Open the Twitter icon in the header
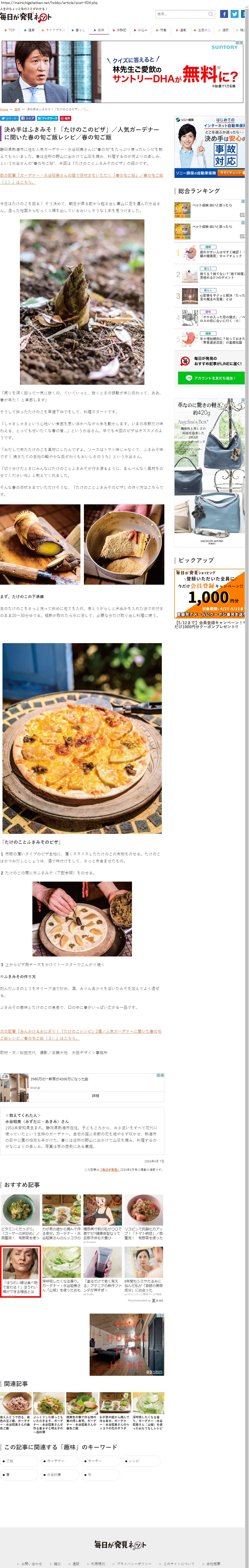 point(234,13)
